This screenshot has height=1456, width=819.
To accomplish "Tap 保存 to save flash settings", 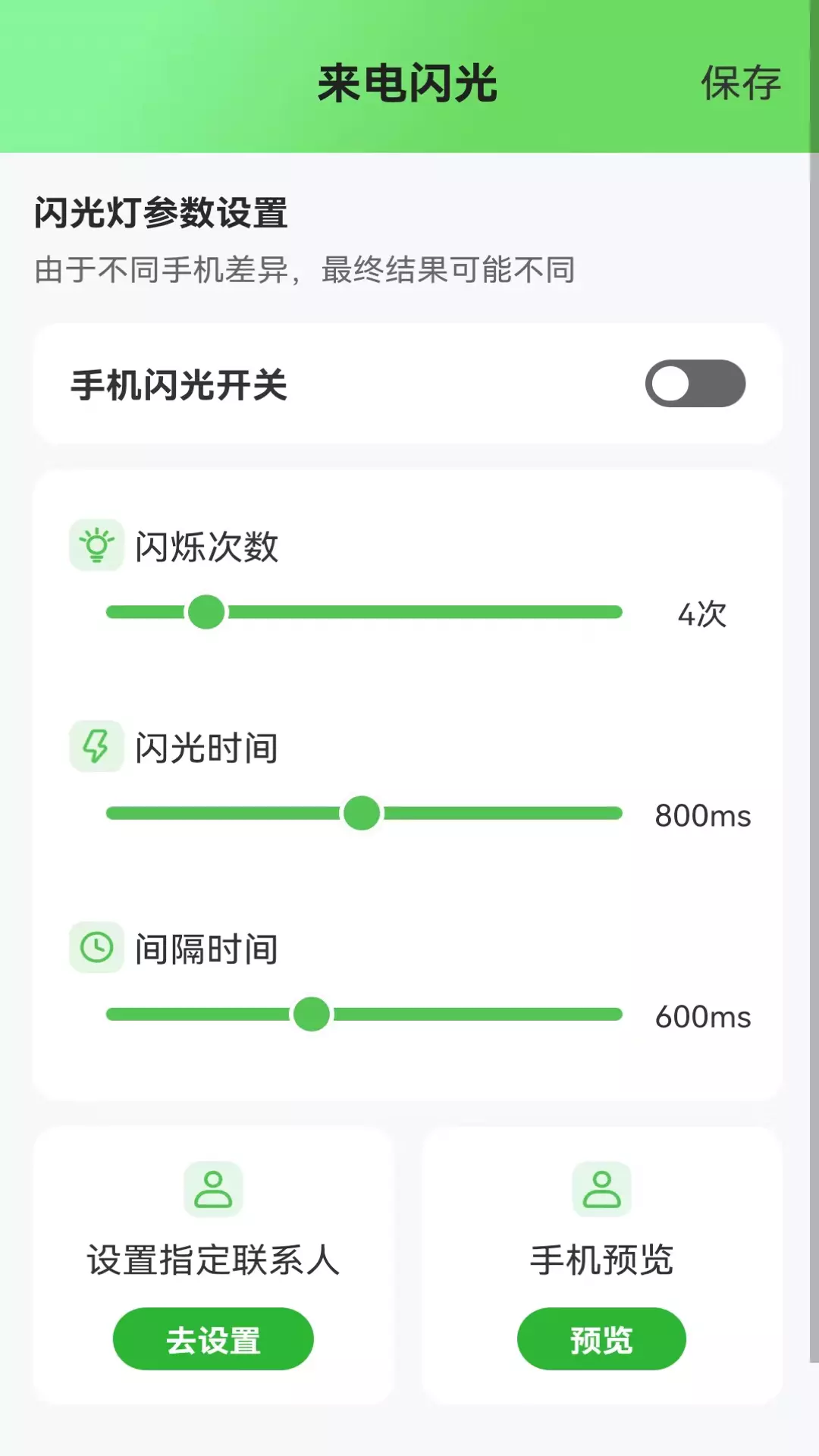I will pyautogui.click(x=741, y=83).
